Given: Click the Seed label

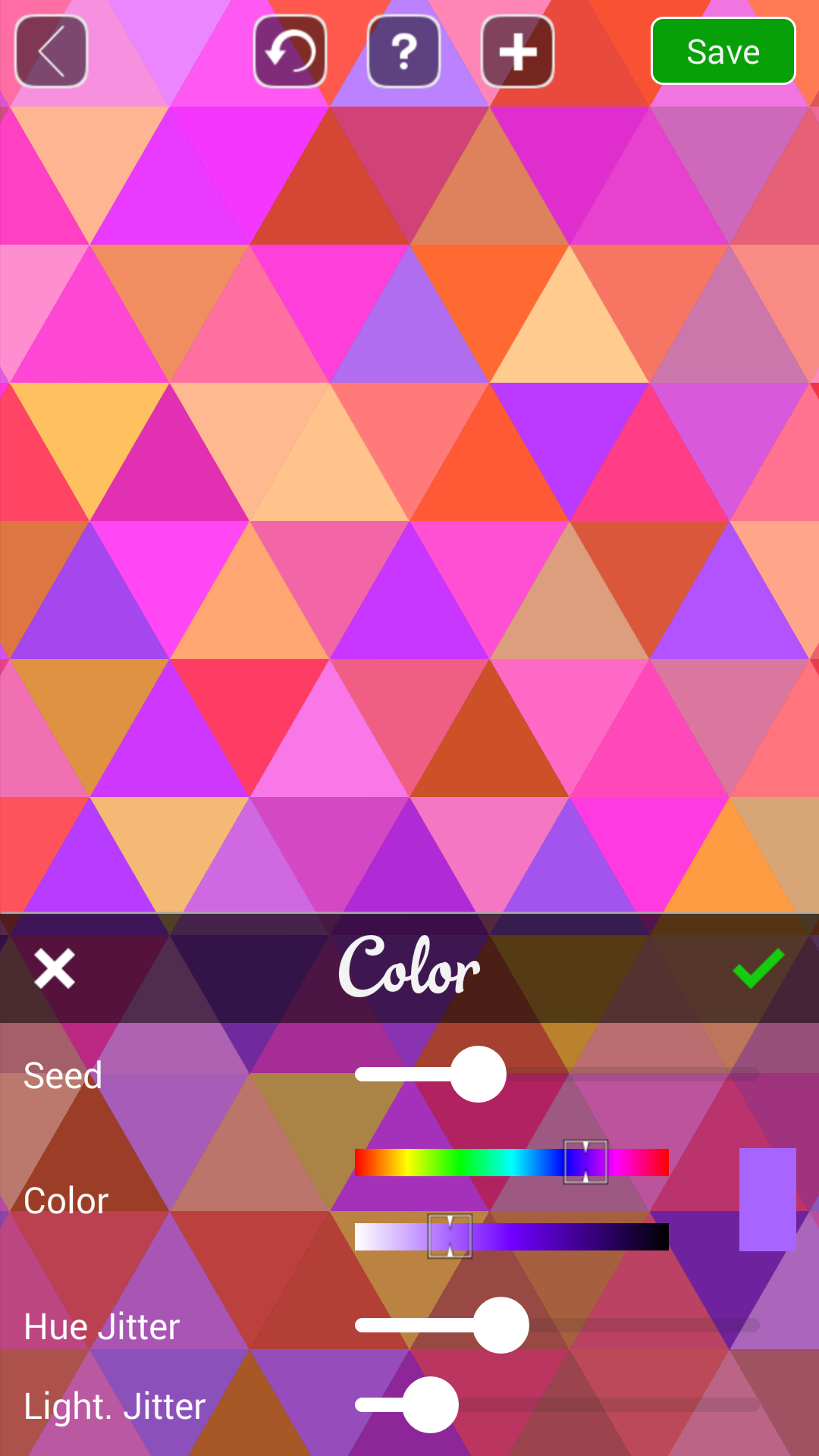Looking at the screenshot, I should pyautogui.click(x=64, y=1075).
